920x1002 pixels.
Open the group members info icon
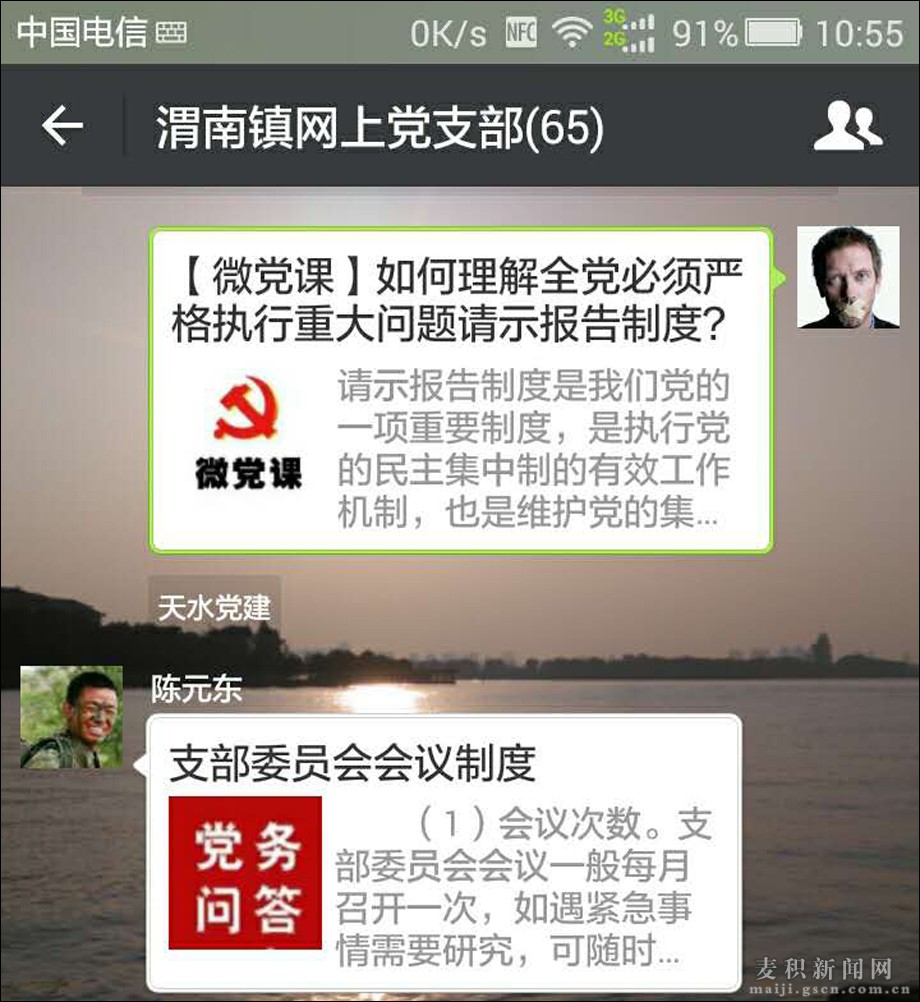pos(847,127)
